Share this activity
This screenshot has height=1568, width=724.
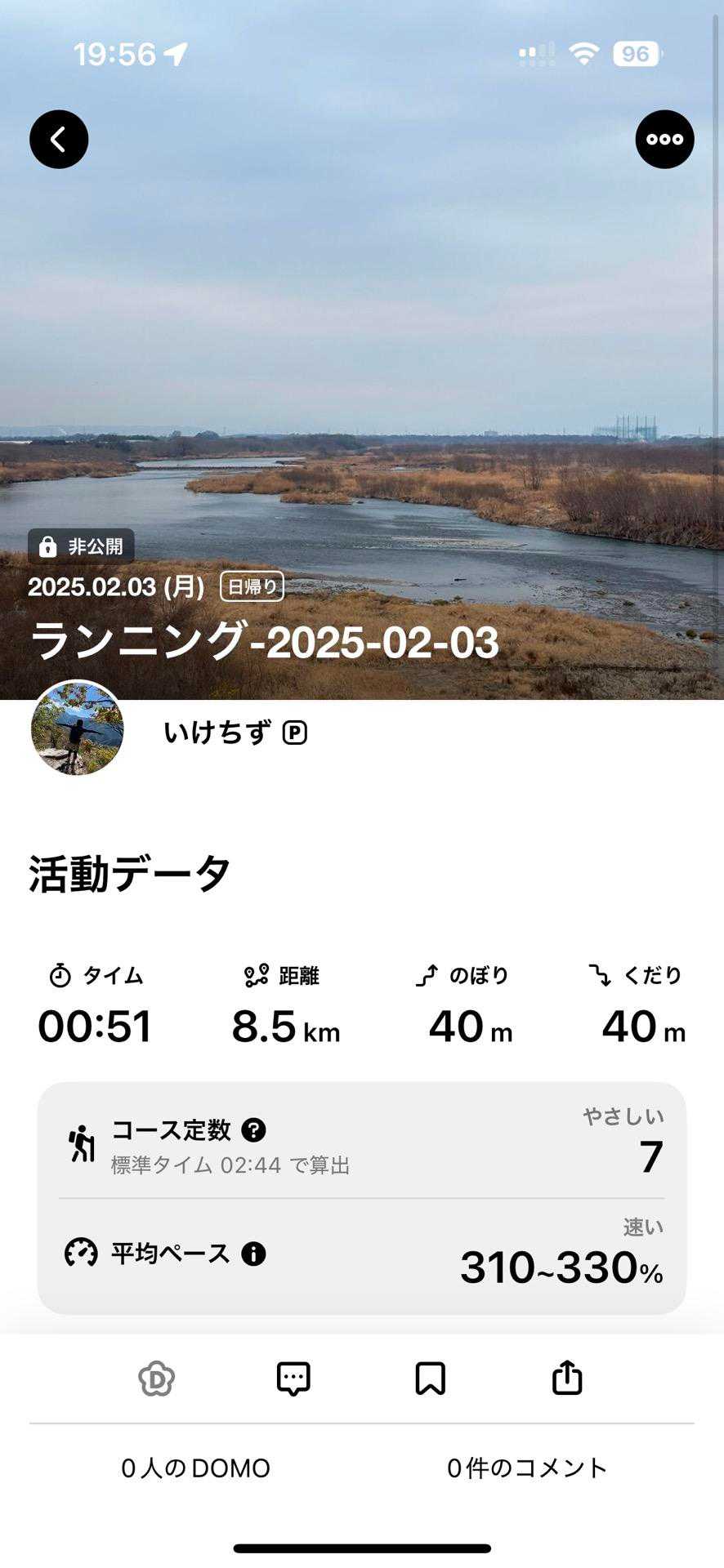tap(567, 1379)
